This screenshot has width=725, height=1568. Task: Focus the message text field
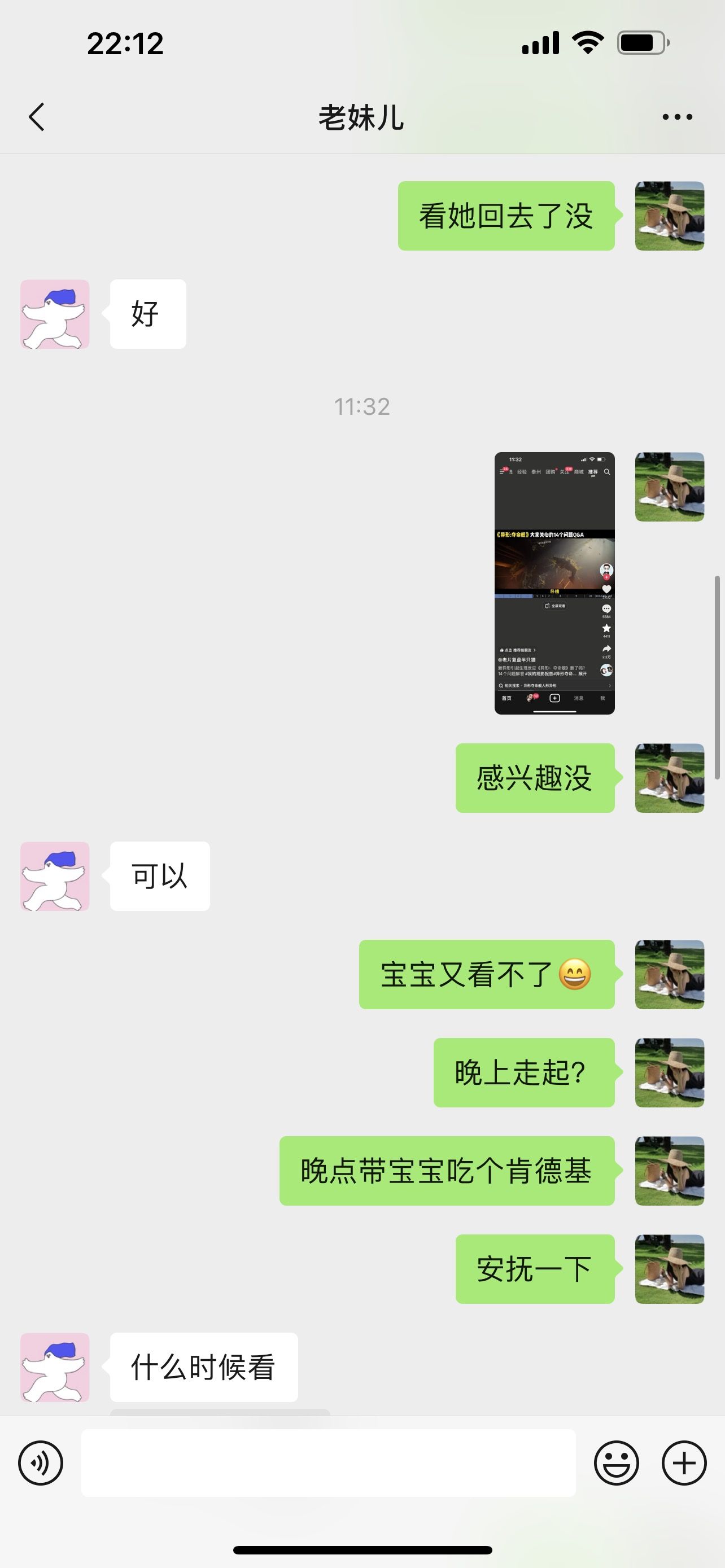[x=329, y=1462]
